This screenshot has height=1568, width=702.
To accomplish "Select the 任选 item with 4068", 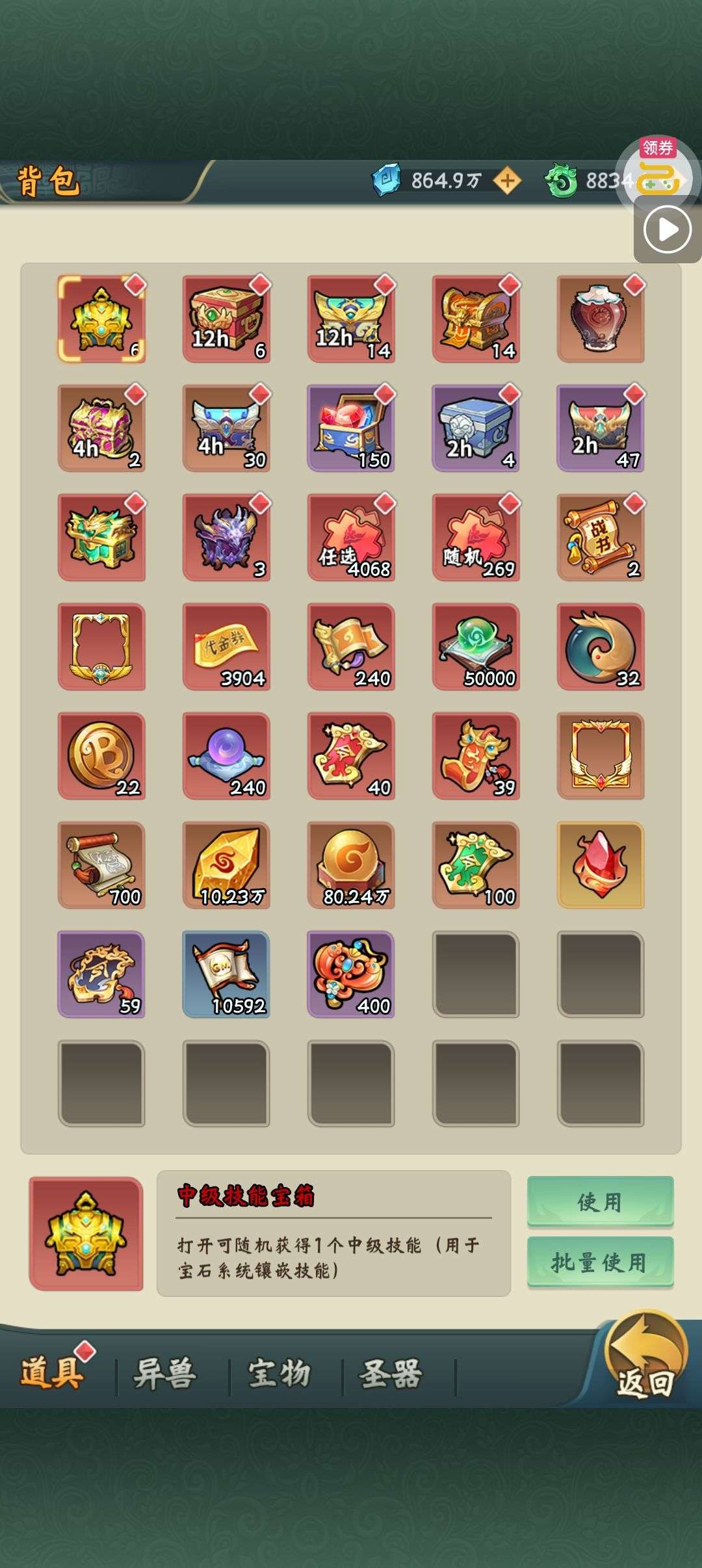I will [351, 537].
